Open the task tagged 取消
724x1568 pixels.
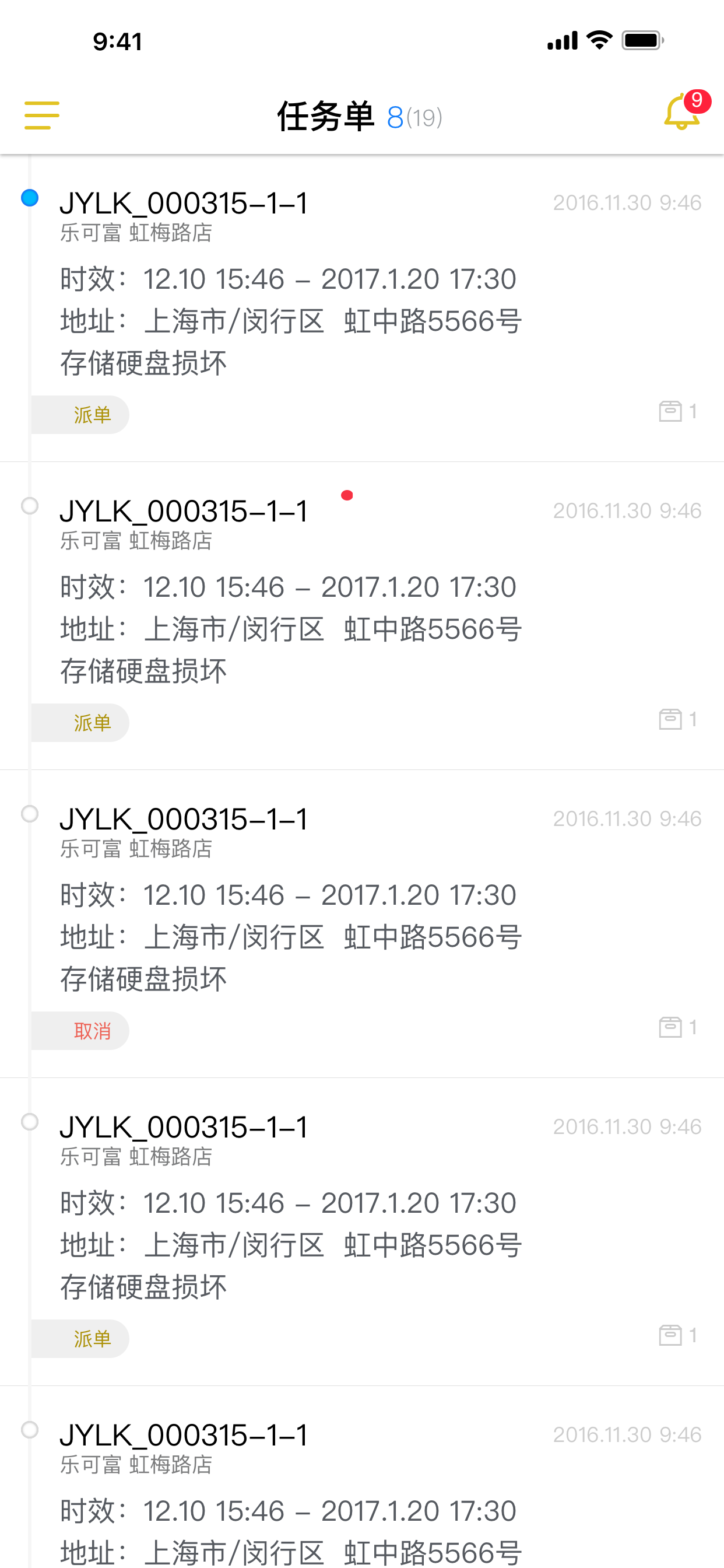point(362,924)
